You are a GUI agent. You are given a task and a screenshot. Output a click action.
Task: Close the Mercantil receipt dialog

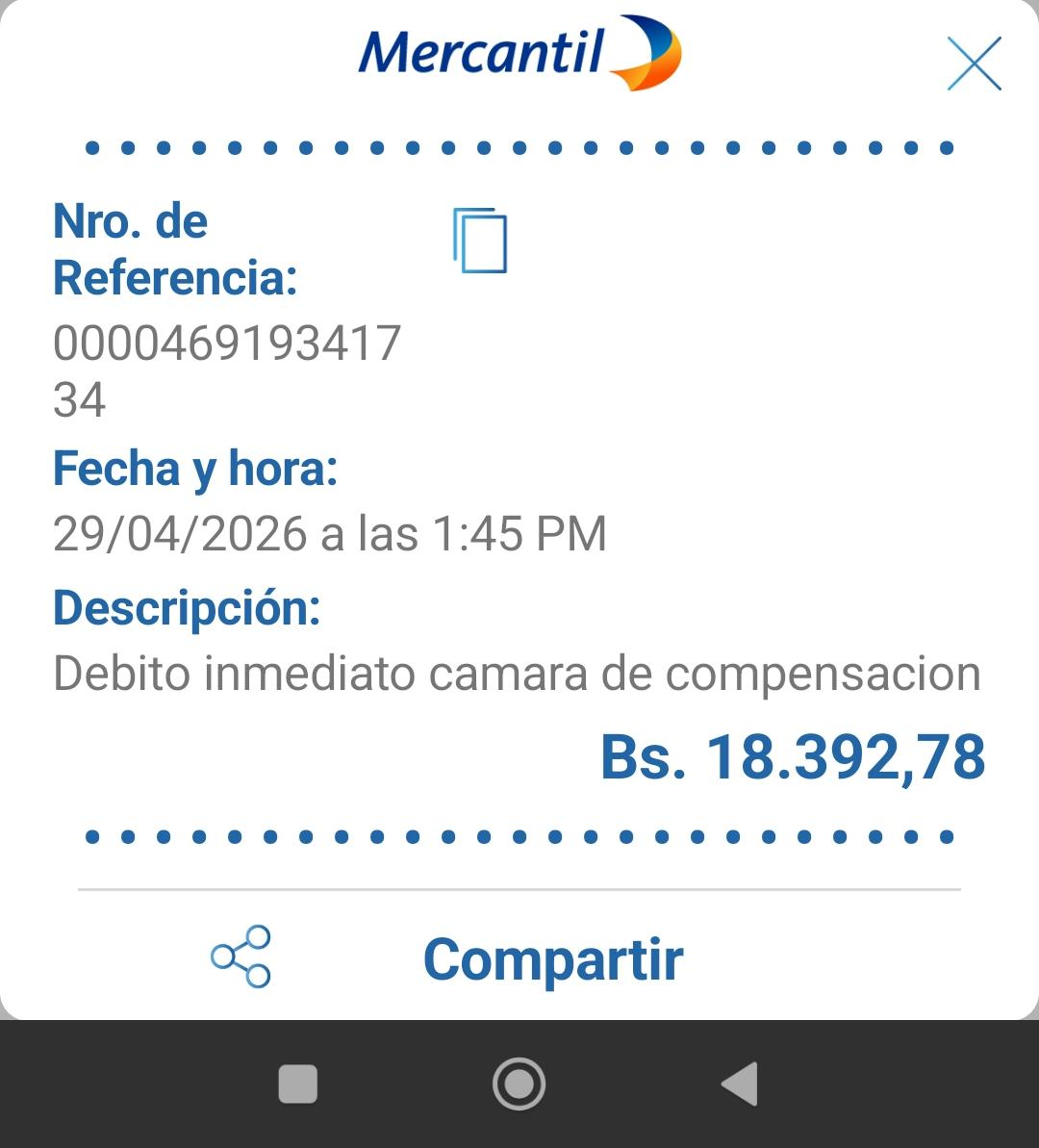(x=974, y=64)
